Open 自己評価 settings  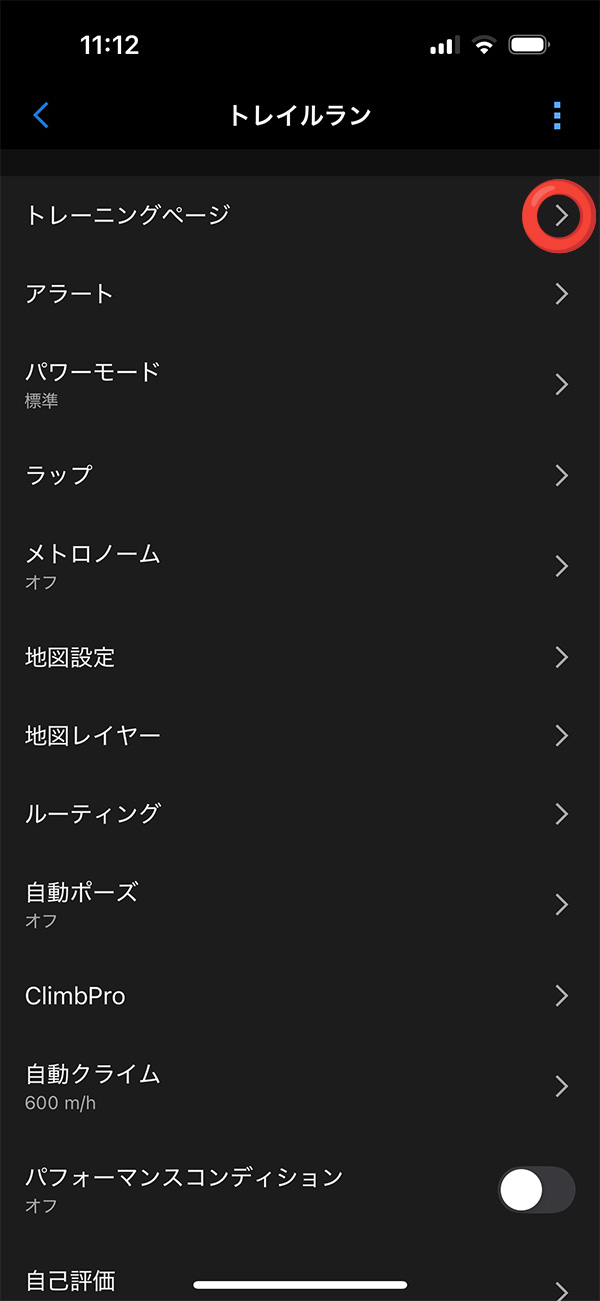(x=300, y=1282)
